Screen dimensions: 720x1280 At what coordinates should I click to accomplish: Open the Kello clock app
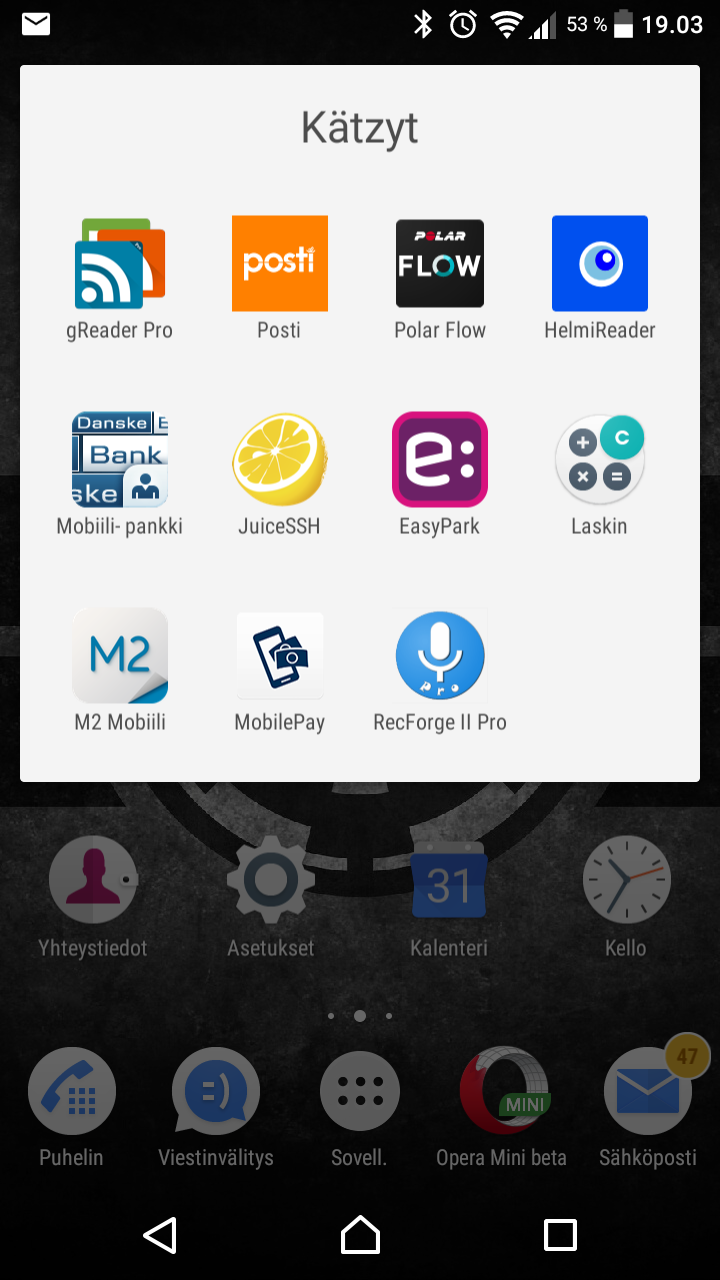pos(626,880)
